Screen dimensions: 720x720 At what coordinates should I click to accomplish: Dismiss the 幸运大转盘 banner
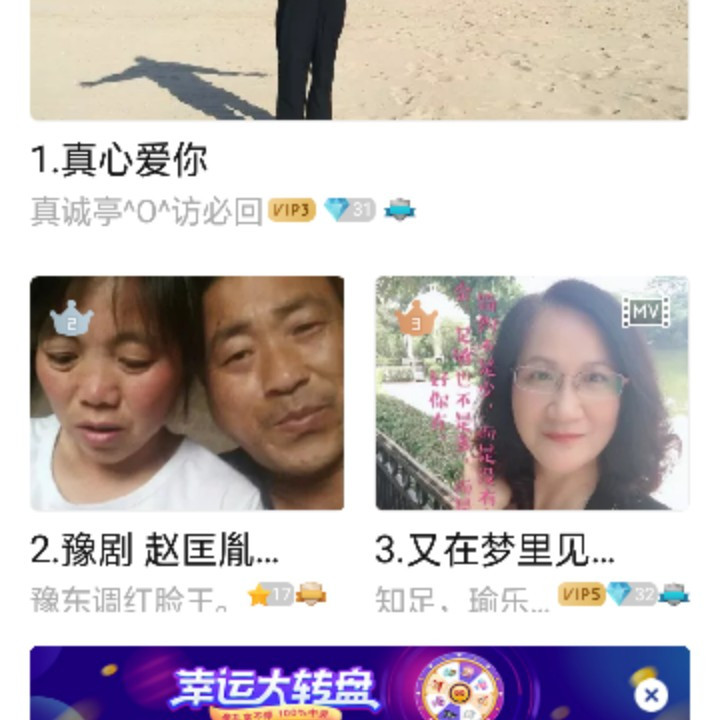(651, 695)
